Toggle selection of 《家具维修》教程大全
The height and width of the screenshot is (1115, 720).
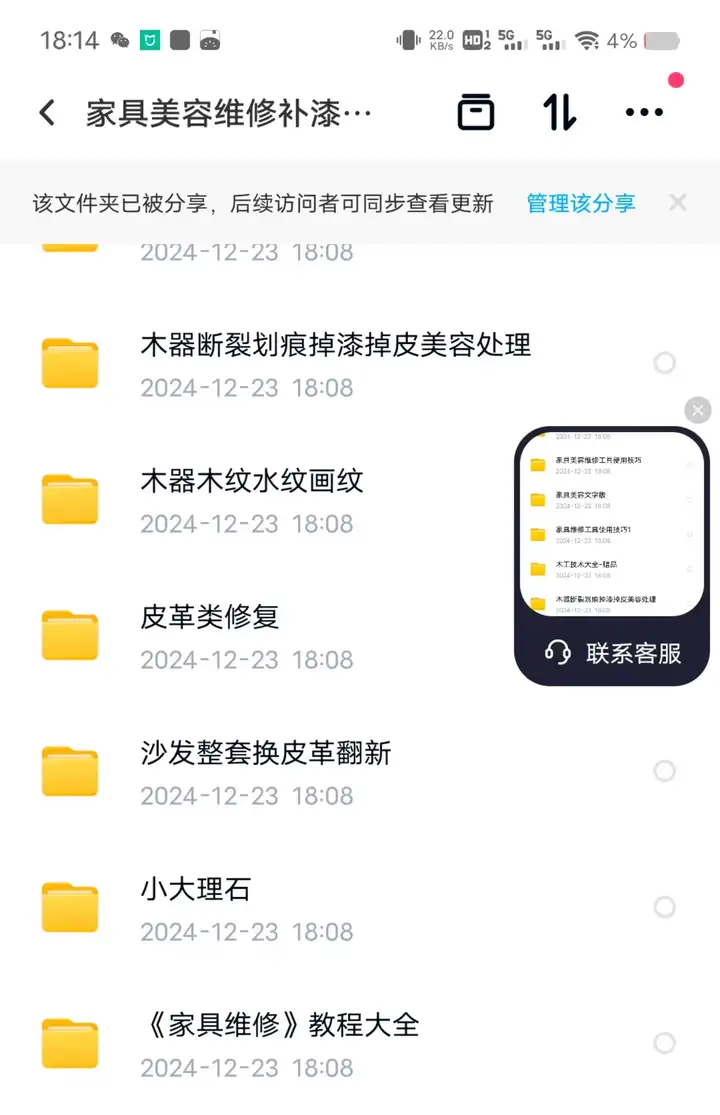663,1043
